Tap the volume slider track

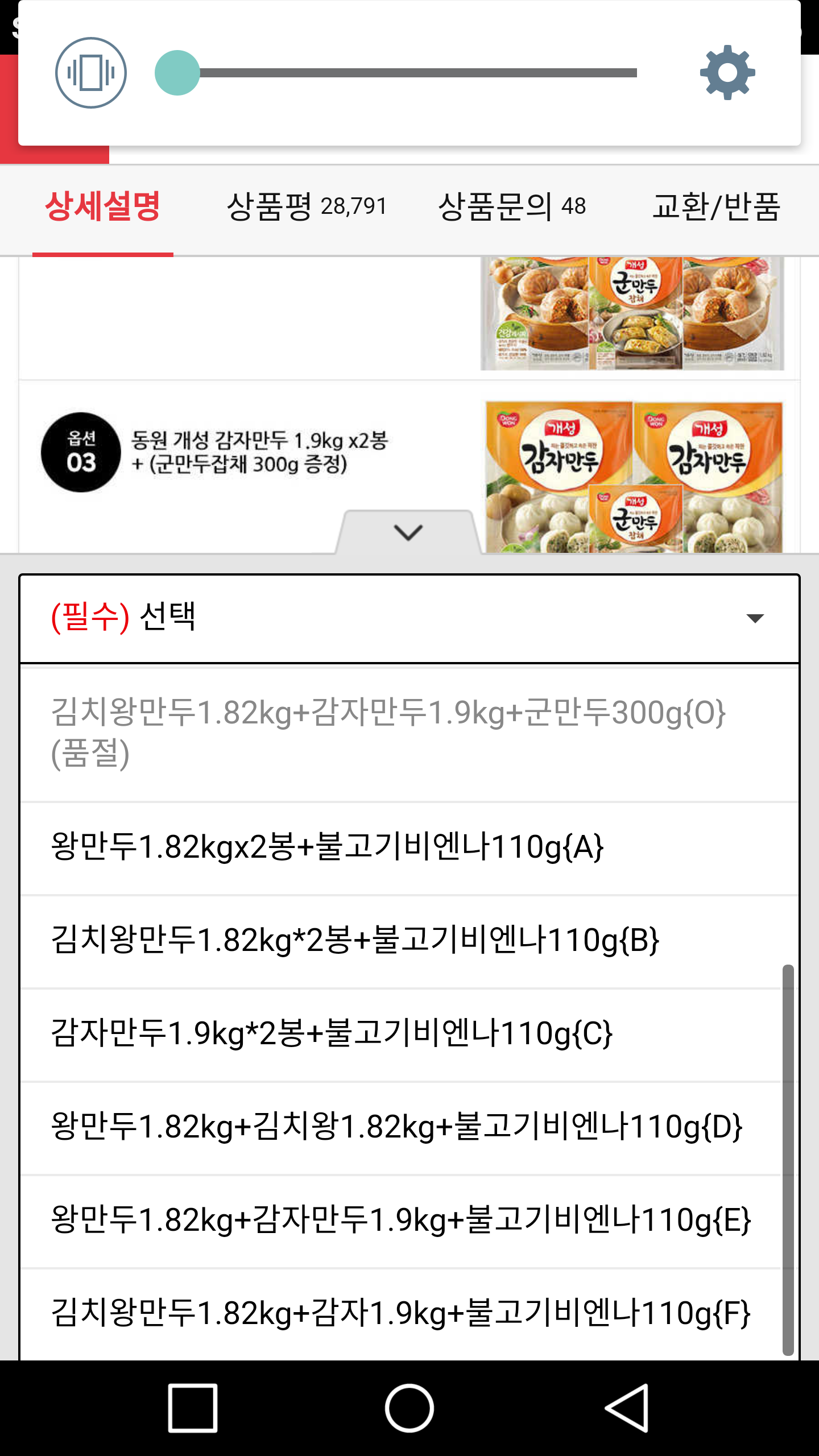[417, 73]
